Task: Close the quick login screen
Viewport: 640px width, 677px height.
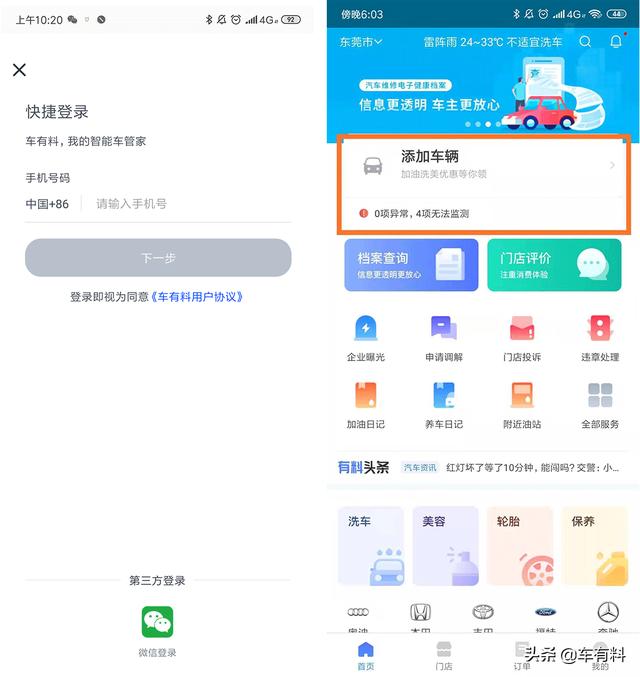Action: 19,70
